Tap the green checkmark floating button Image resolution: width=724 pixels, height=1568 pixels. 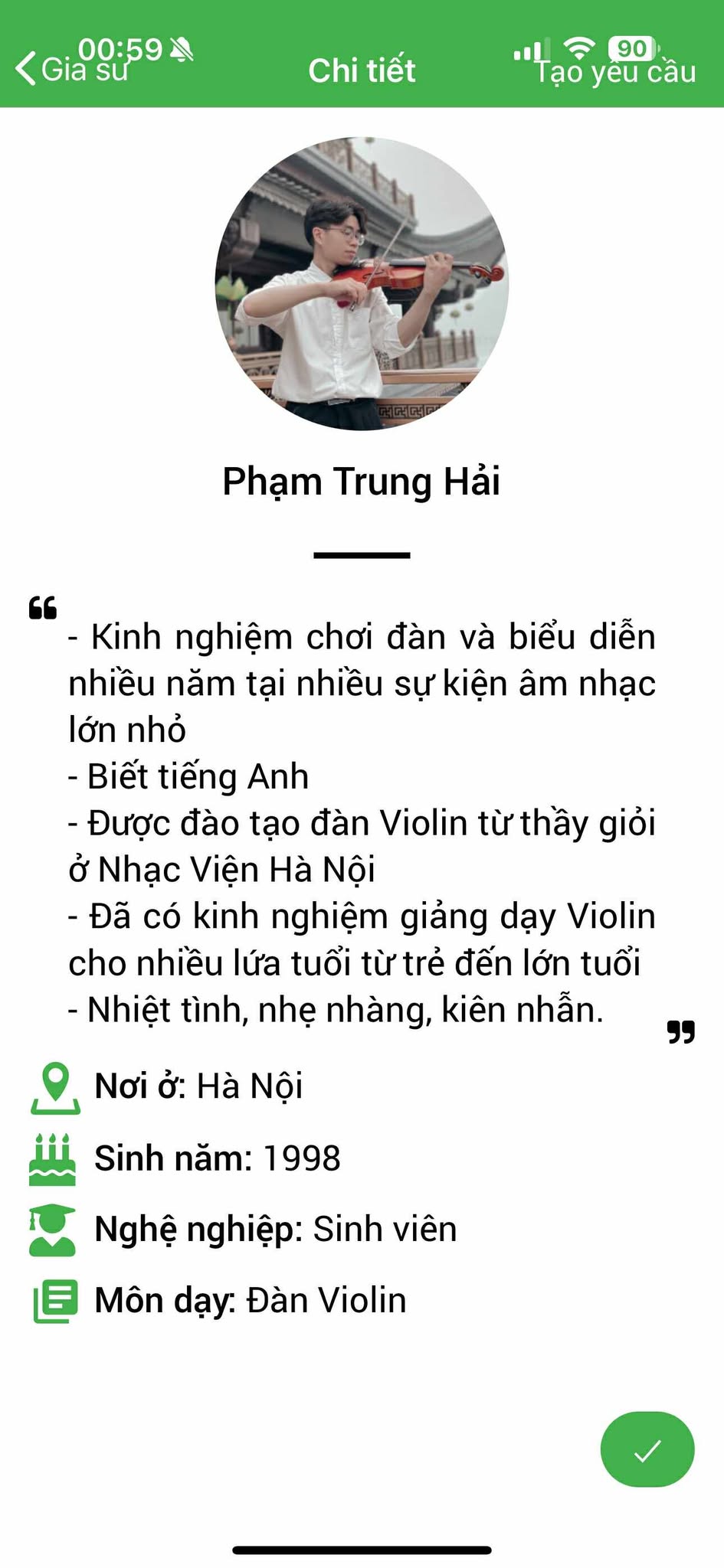pyautogui.click(x=647, y=1449)
